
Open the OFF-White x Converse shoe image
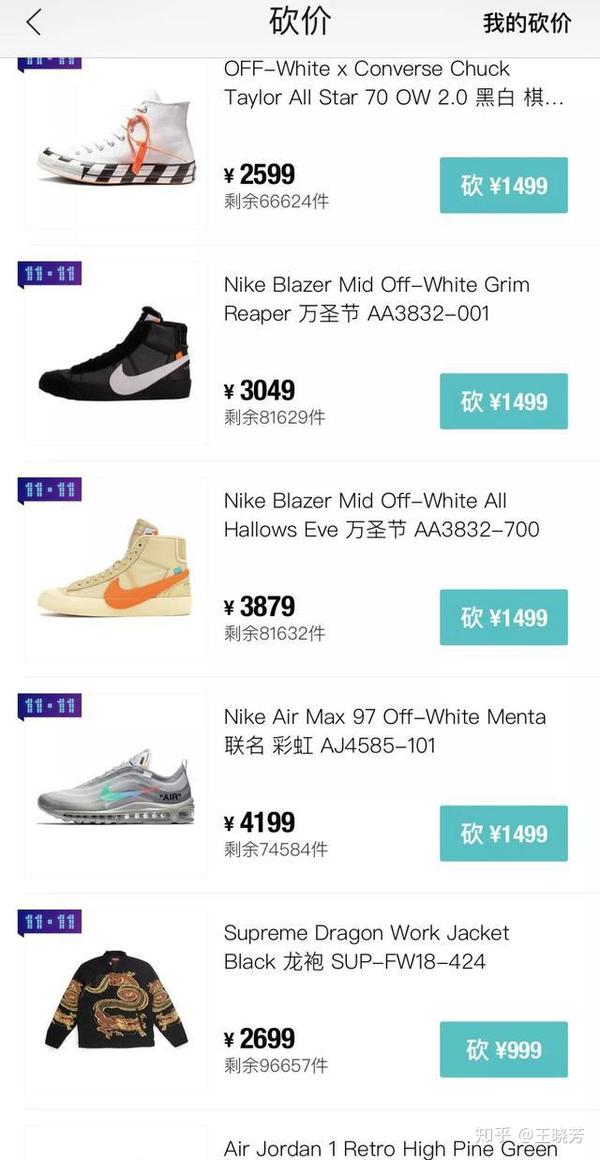[117, 140]
